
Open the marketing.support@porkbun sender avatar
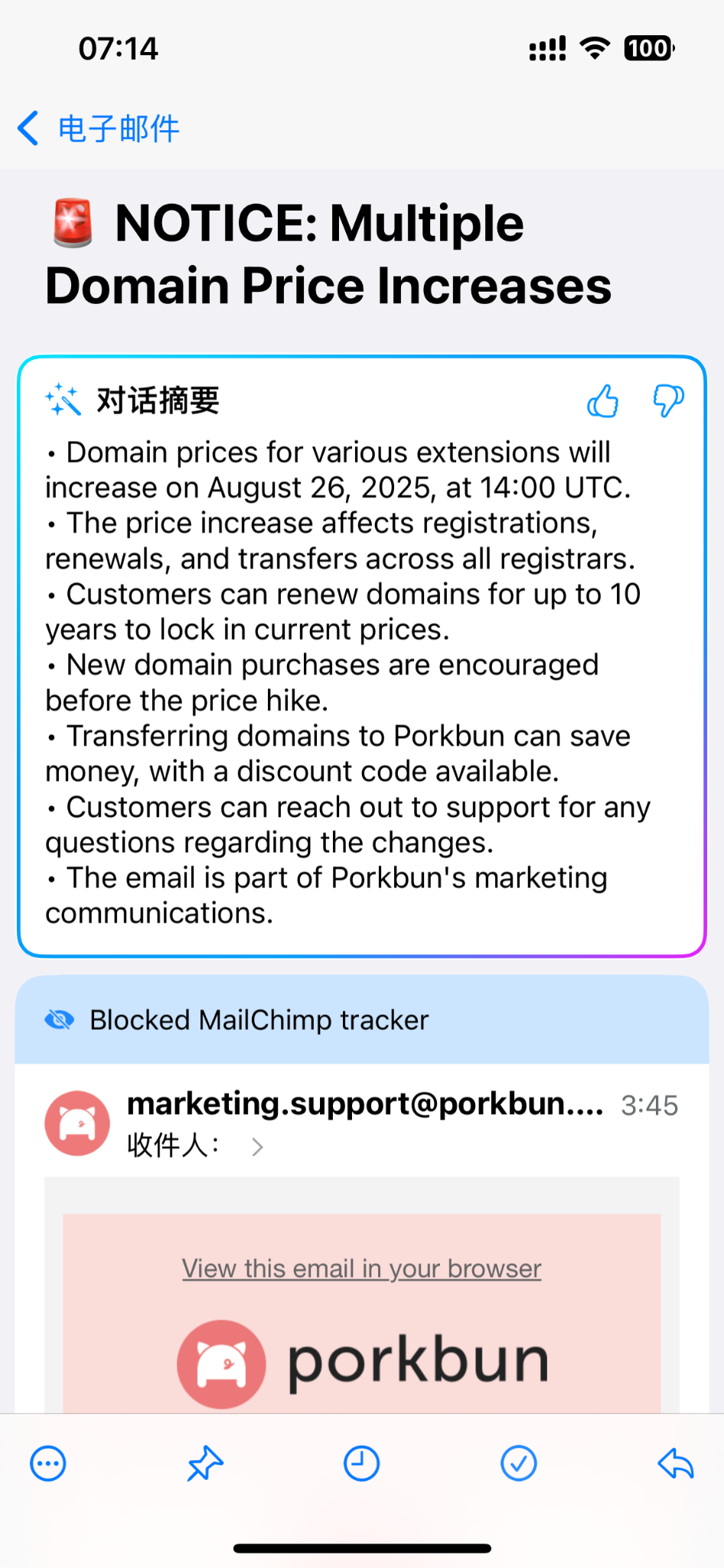point(77,1123)
